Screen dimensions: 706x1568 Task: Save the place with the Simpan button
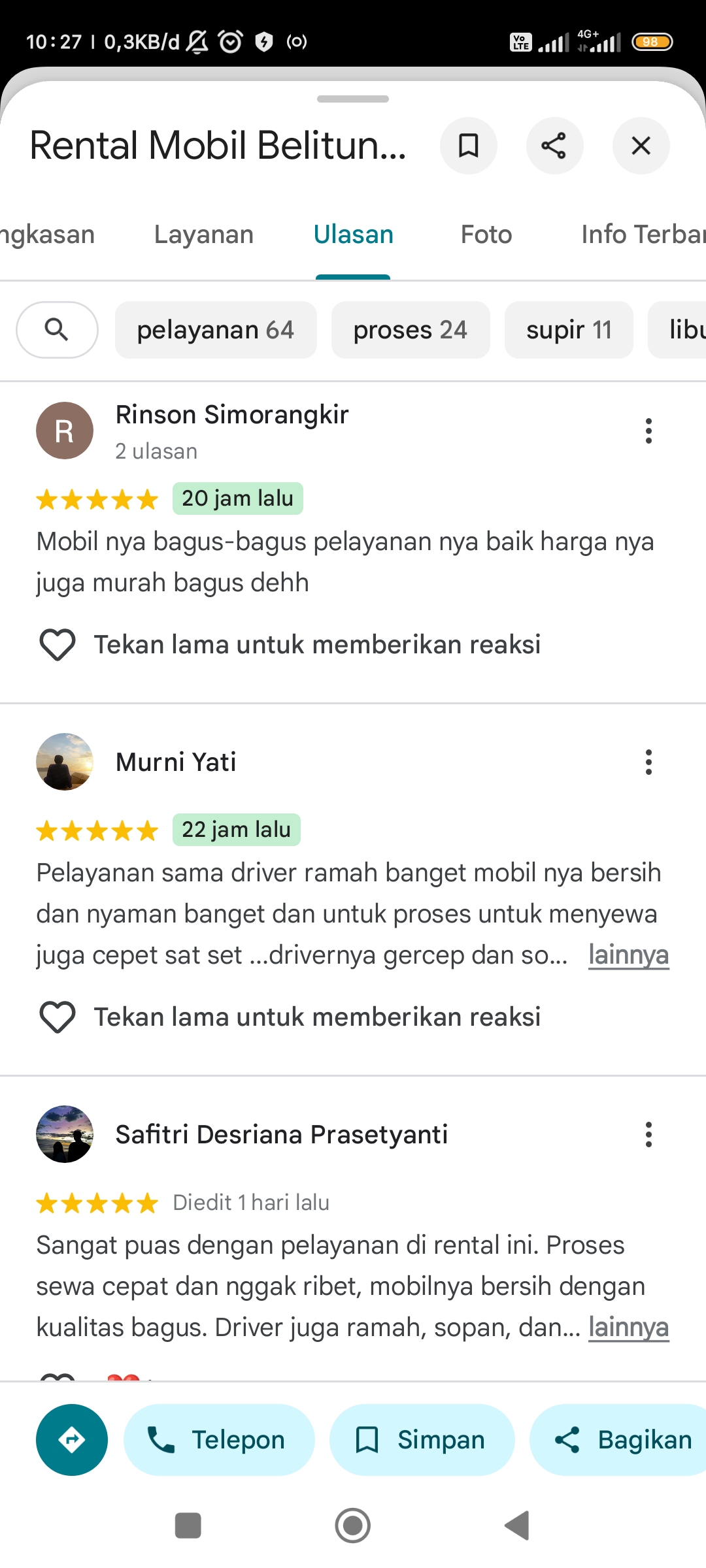click(422, 1440)
